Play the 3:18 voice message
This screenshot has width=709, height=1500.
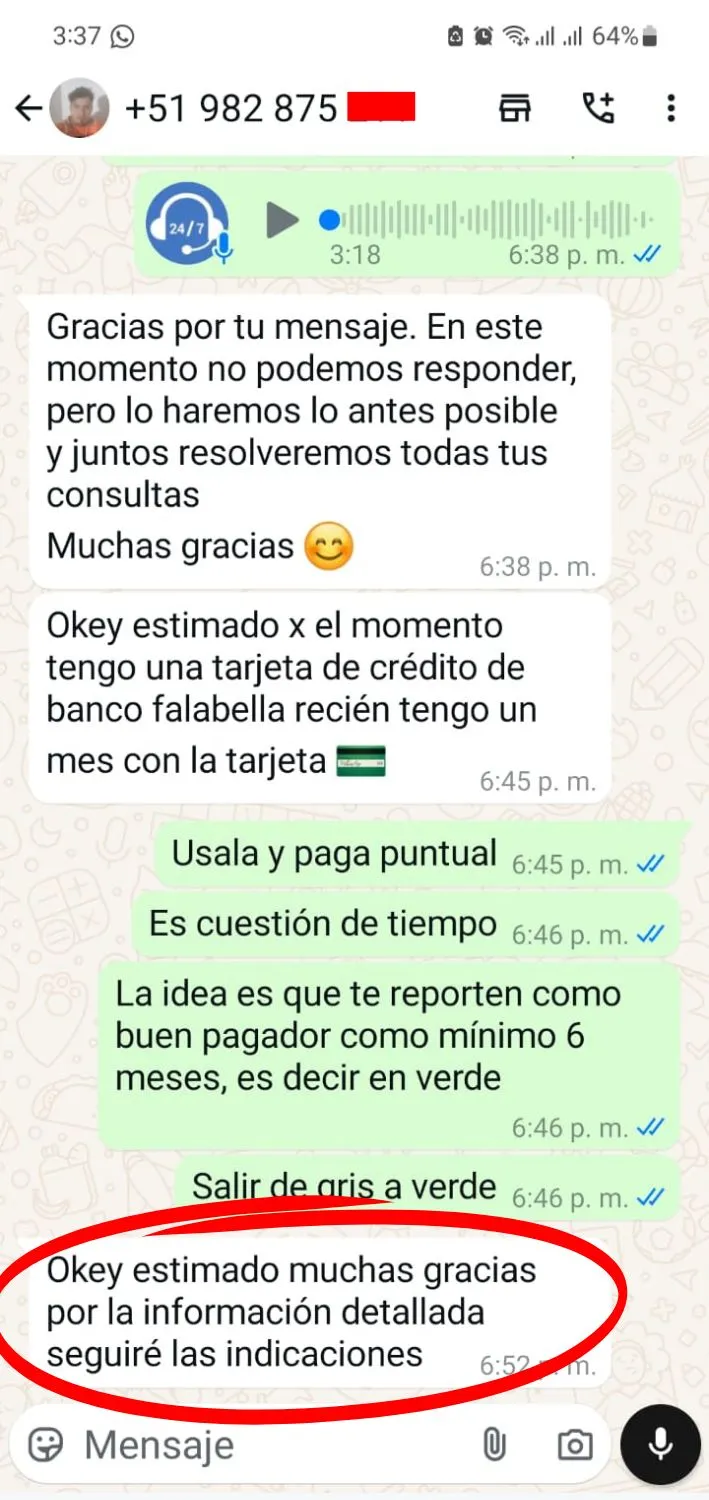282,220
